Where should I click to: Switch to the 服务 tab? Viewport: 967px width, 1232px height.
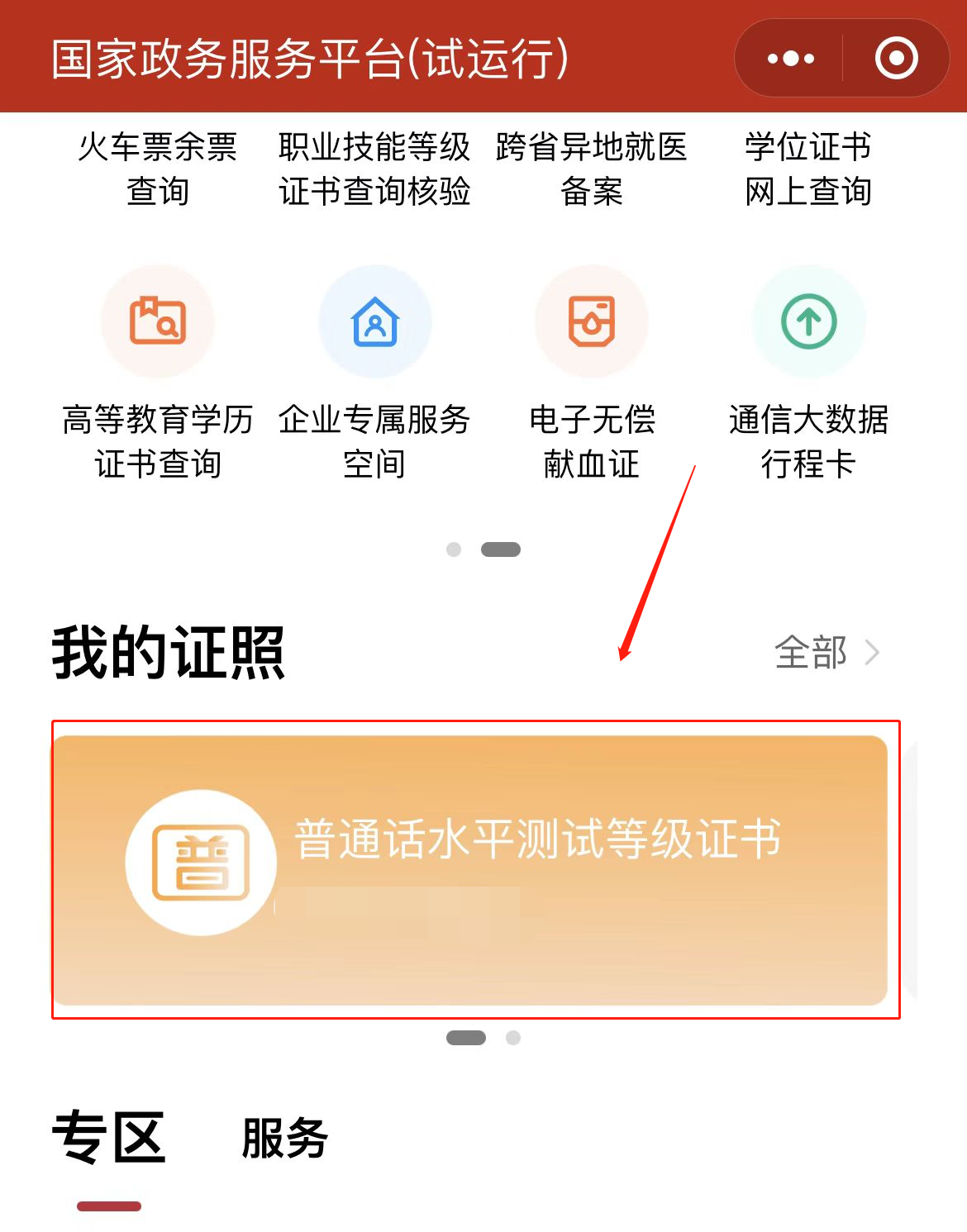284,1139
